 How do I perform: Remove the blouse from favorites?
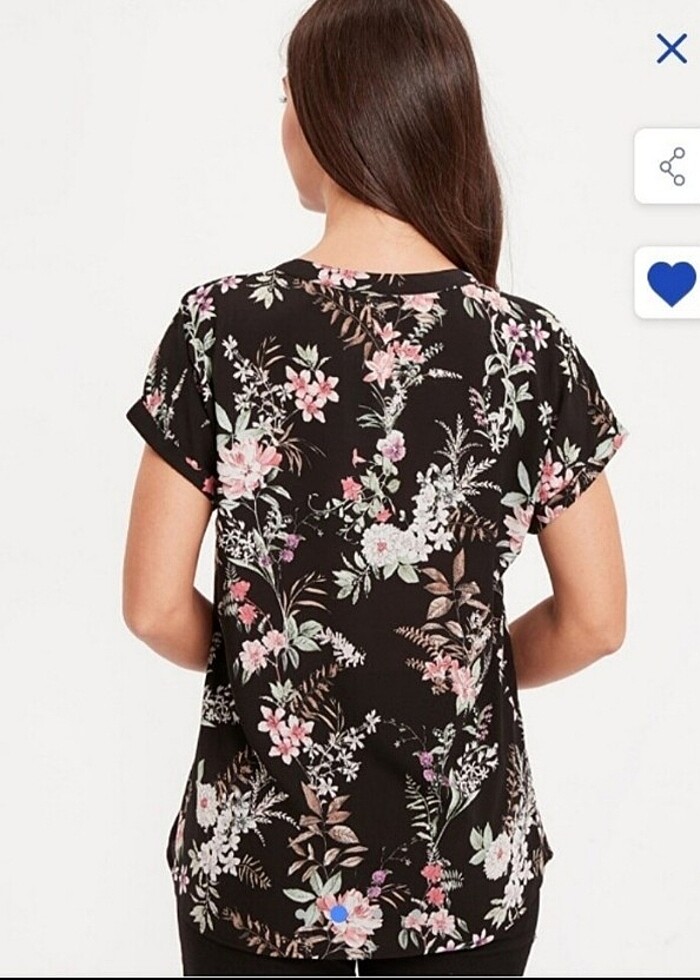tap(671, 283)
